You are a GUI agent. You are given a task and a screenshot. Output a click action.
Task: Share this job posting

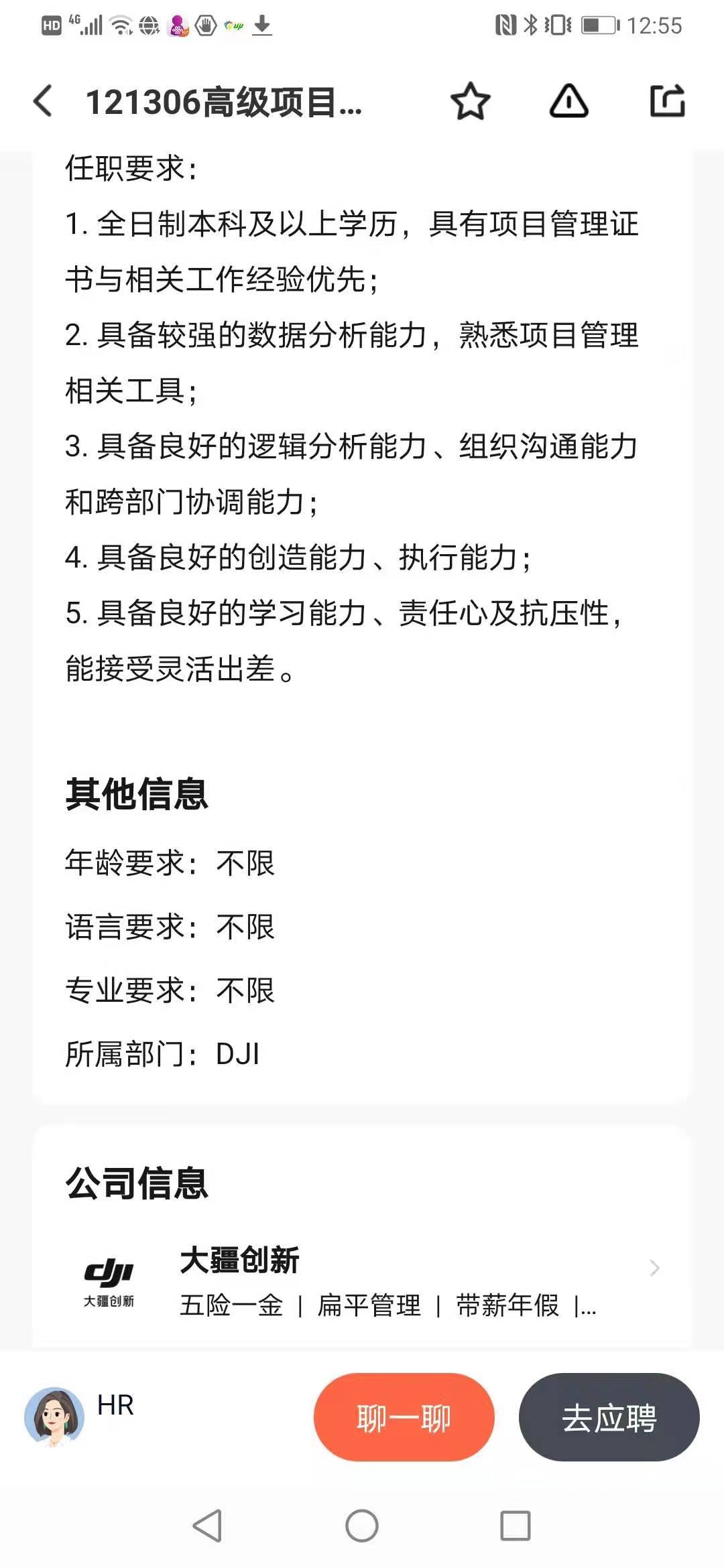[668, 102]
